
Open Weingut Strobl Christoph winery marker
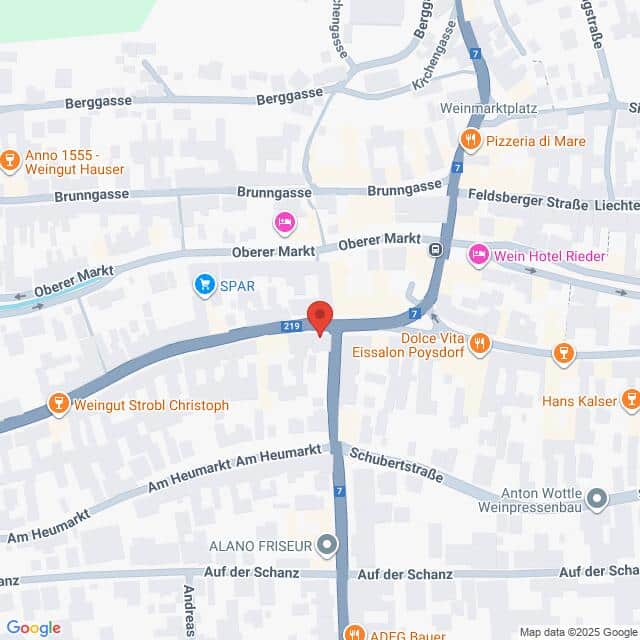coord(60,404)
